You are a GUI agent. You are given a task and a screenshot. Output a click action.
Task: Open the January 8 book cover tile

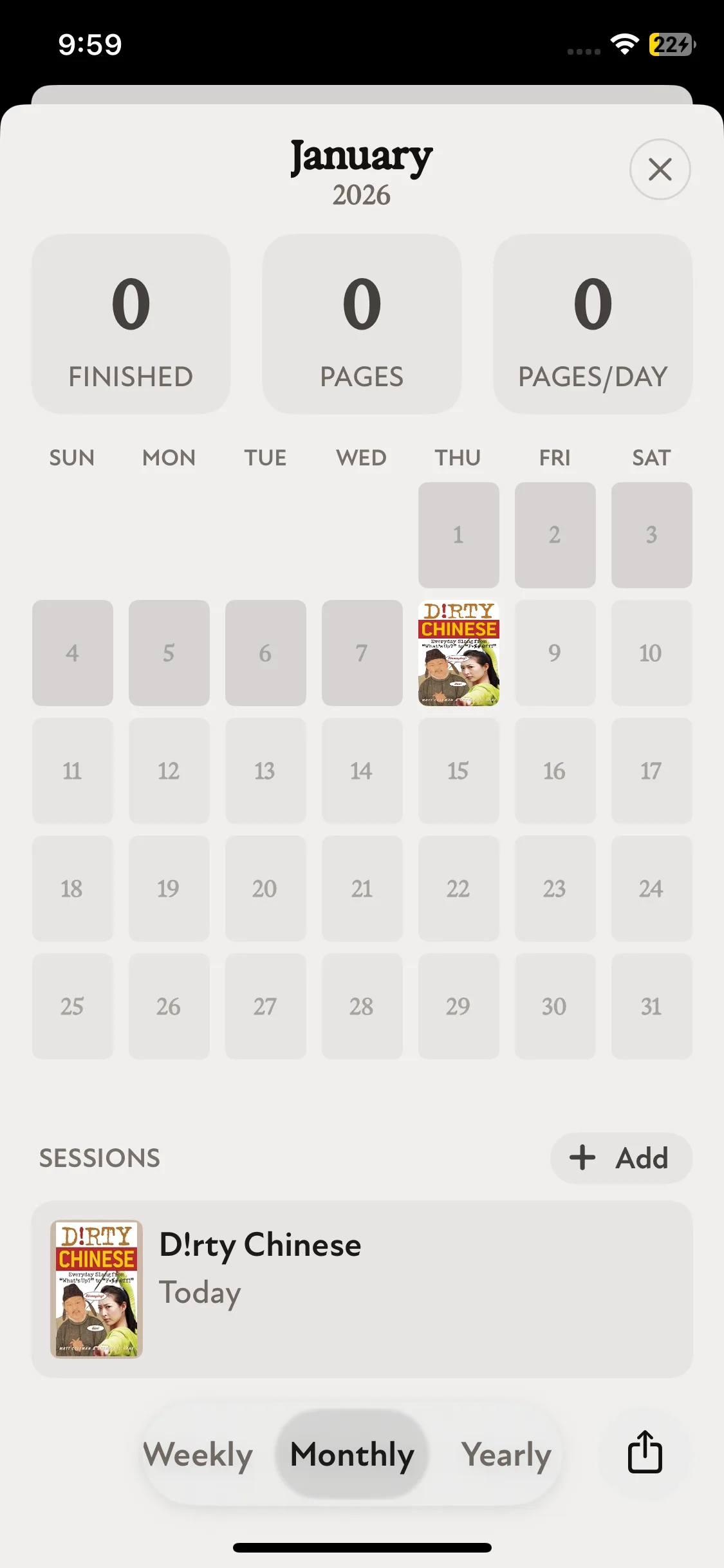458,653
